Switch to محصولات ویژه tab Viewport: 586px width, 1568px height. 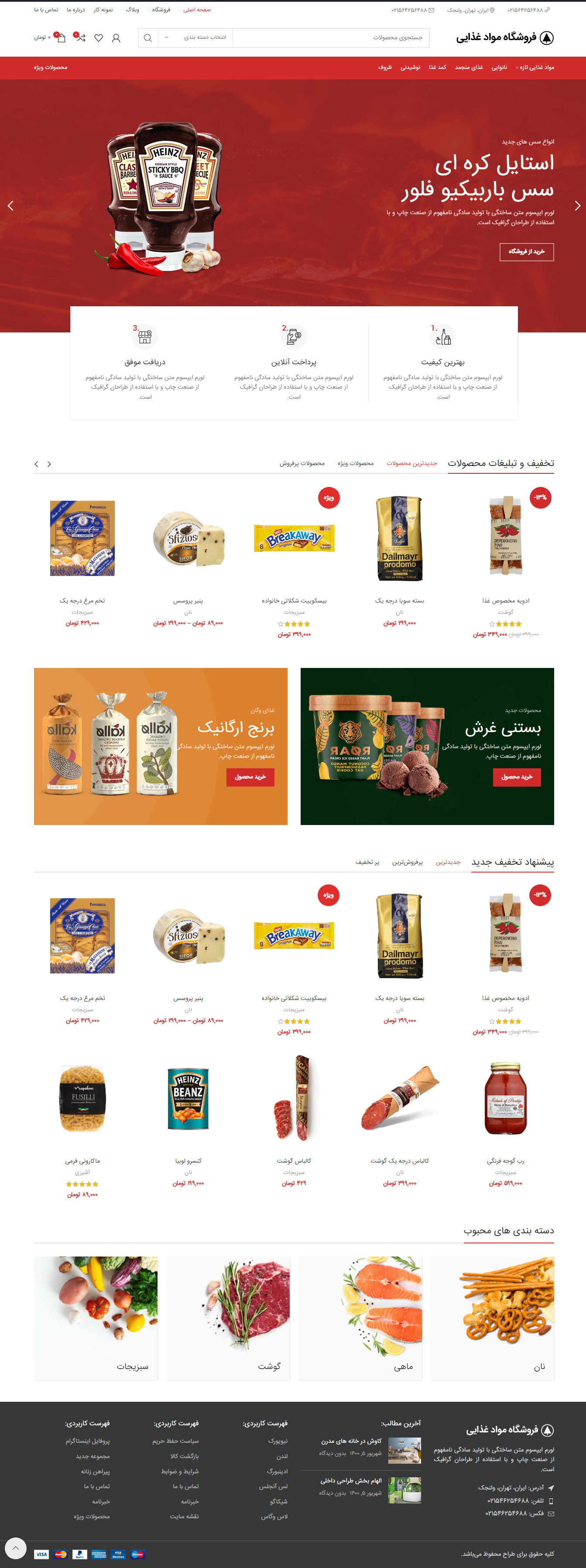tap(355, 463)
